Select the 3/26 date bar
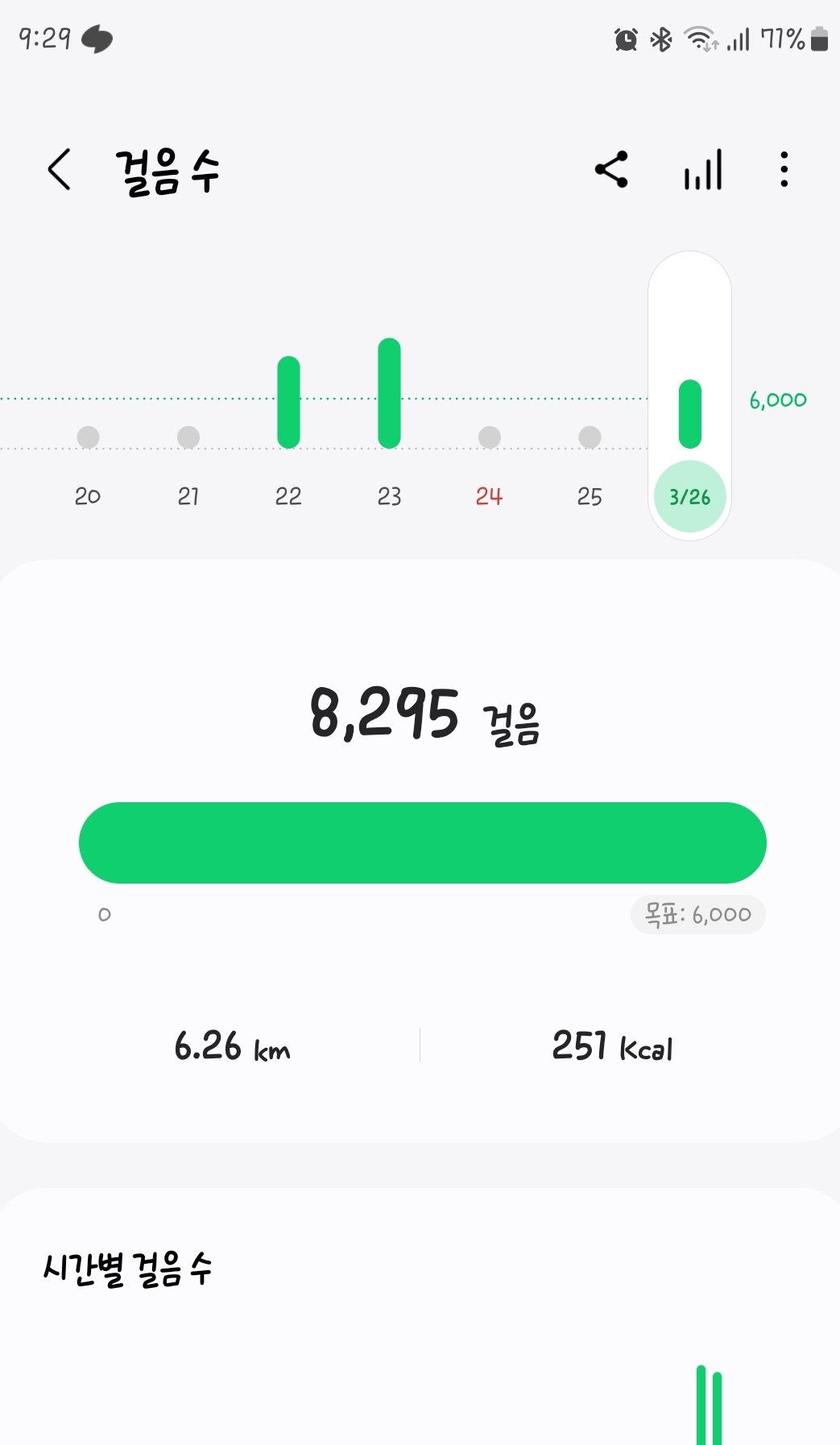Viewport: 840px width, 1445px height. [x=690, y=414]
